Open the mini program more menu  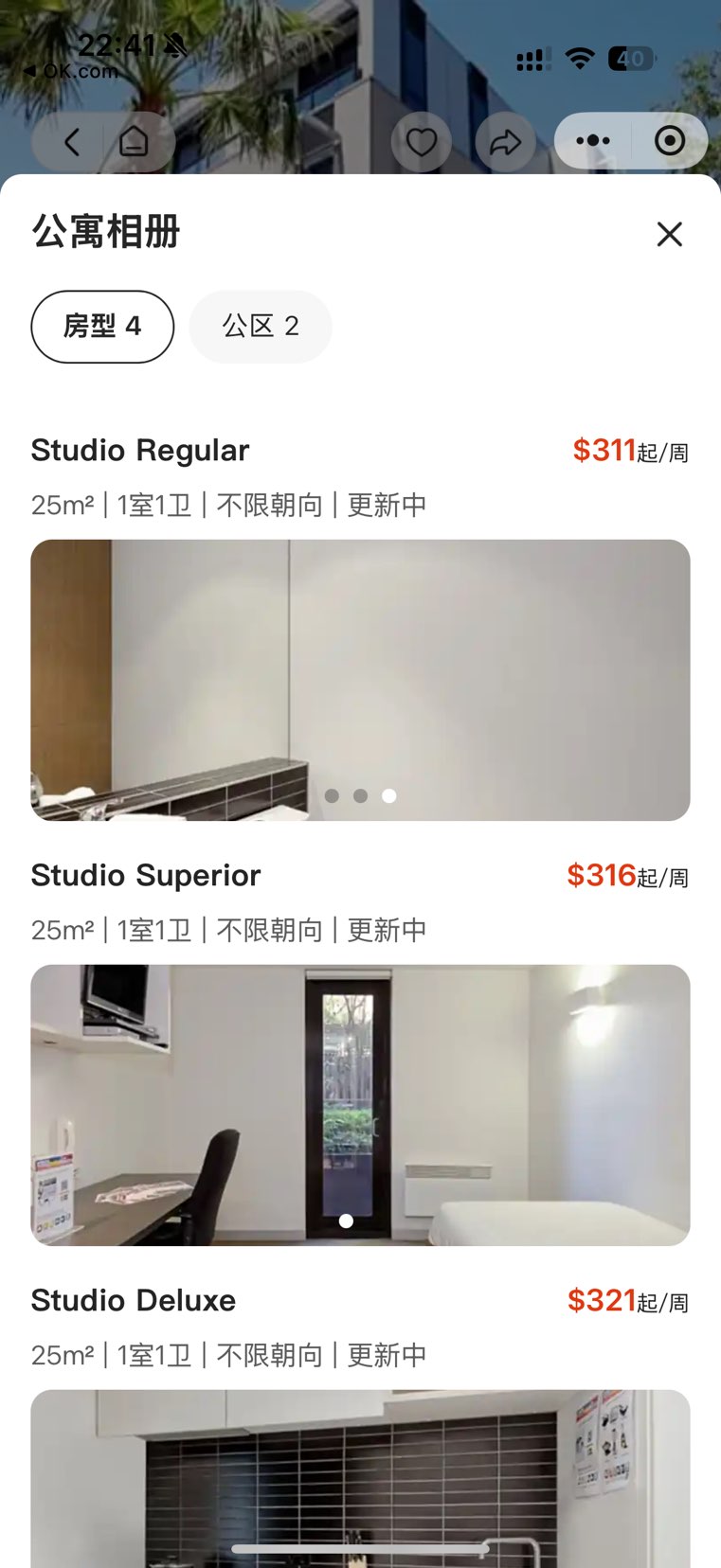pyautogui.click(x=593, y=141)
